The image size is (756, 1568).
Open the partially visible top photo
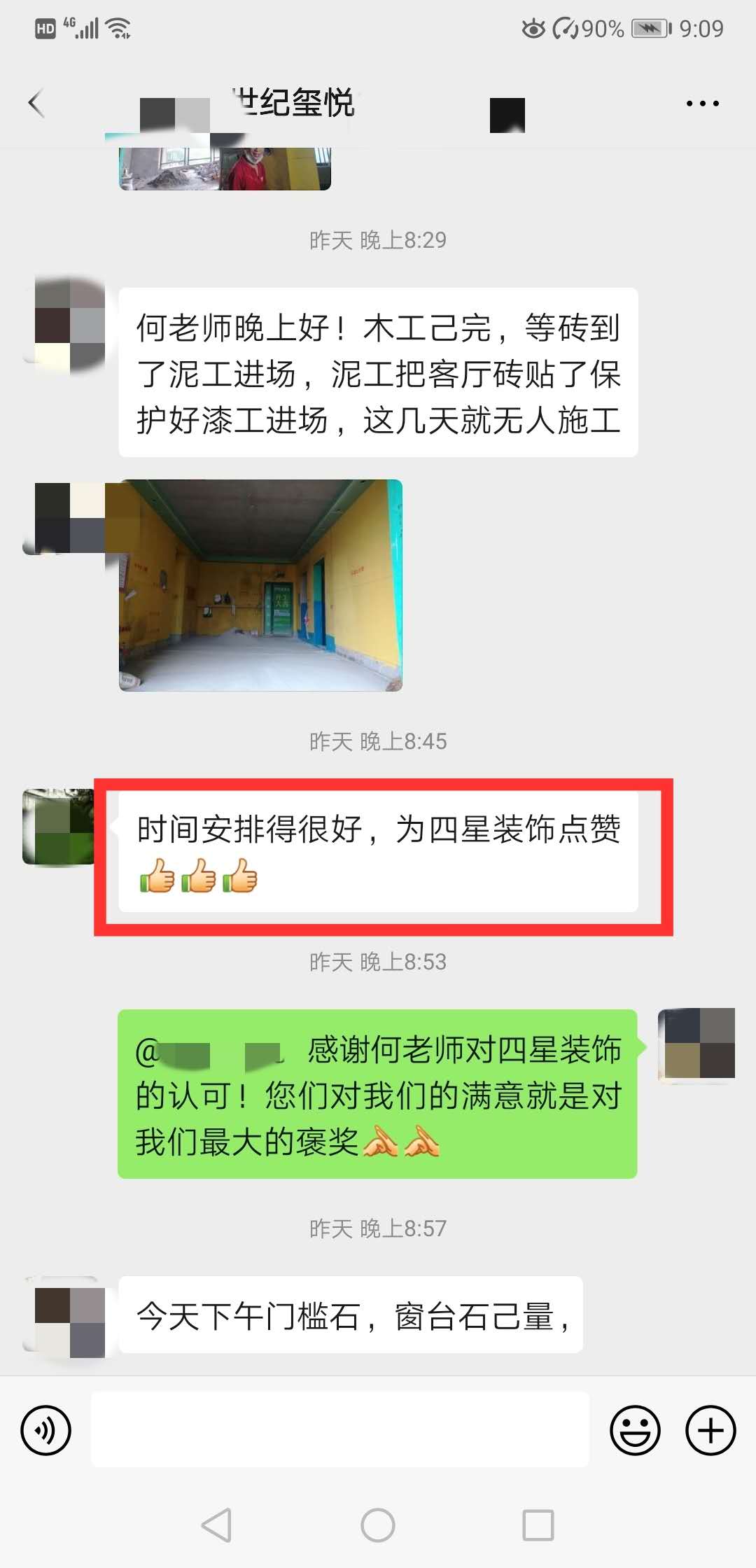[x=224, y=168]
